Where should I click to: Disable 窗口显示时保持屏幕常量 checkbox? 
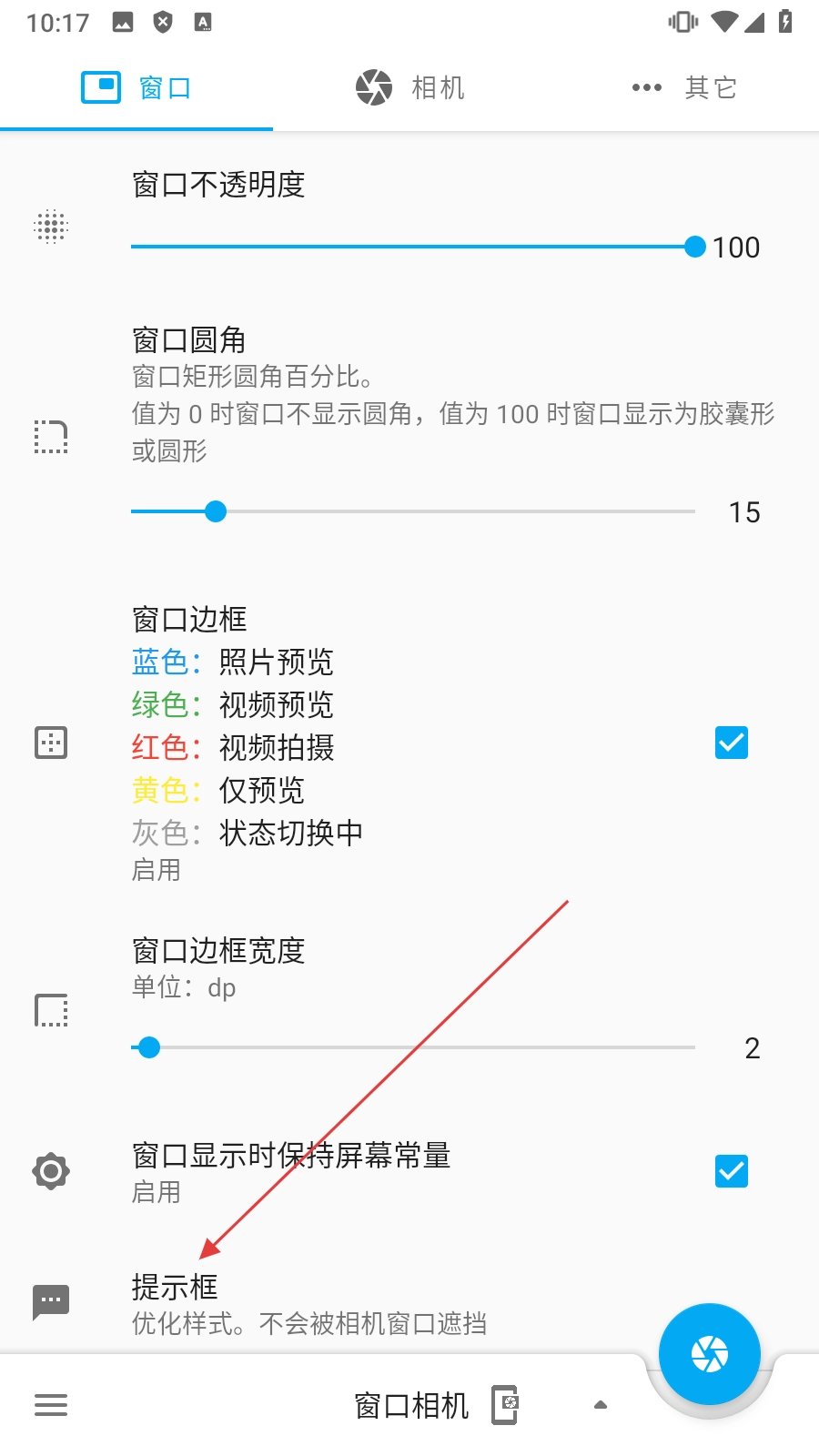pos(731,1171)
